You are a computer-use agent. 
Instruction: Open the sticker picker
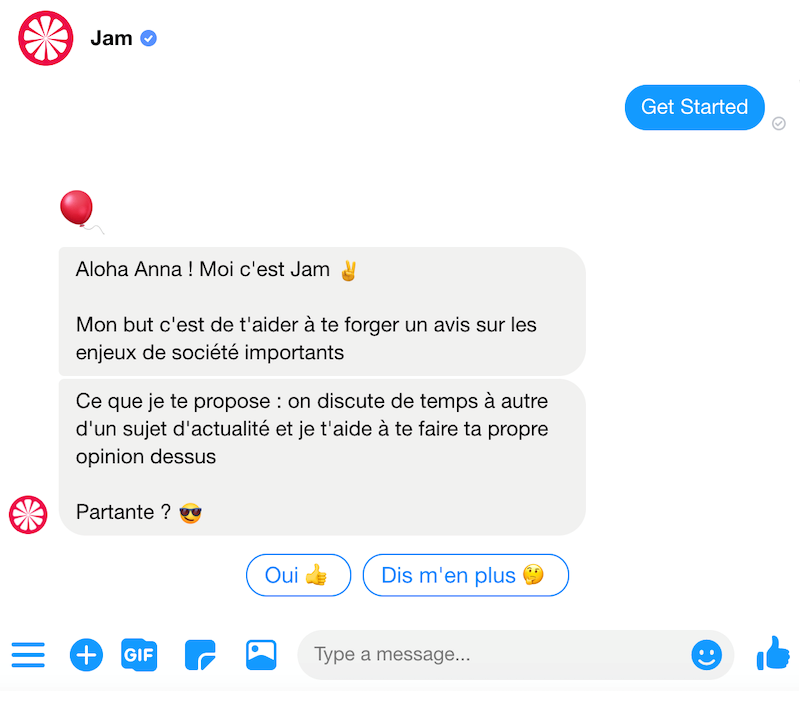pos(200,655)
